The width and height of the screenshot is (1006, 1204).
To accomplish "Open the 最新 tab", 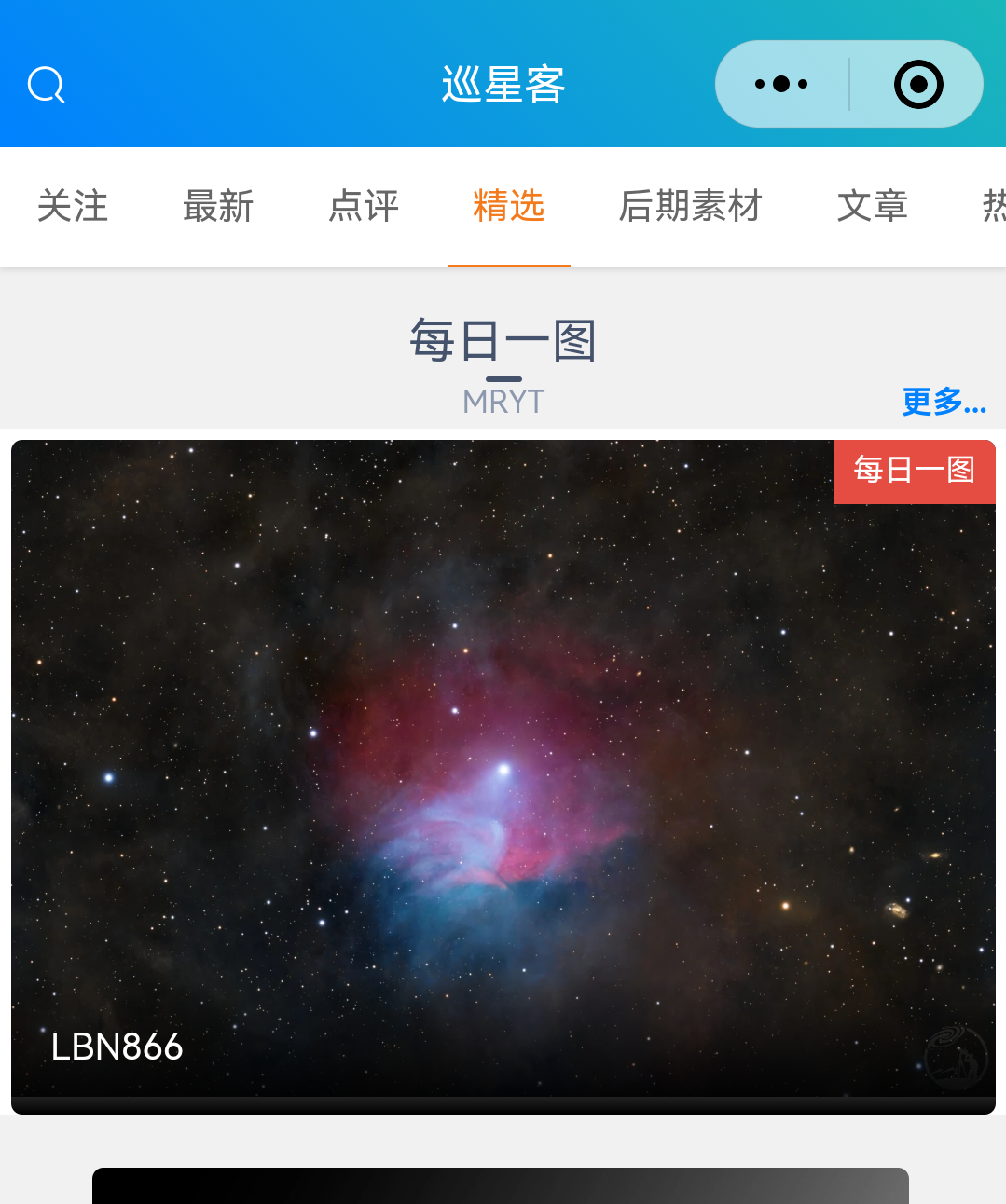I will tap(218, 207).
